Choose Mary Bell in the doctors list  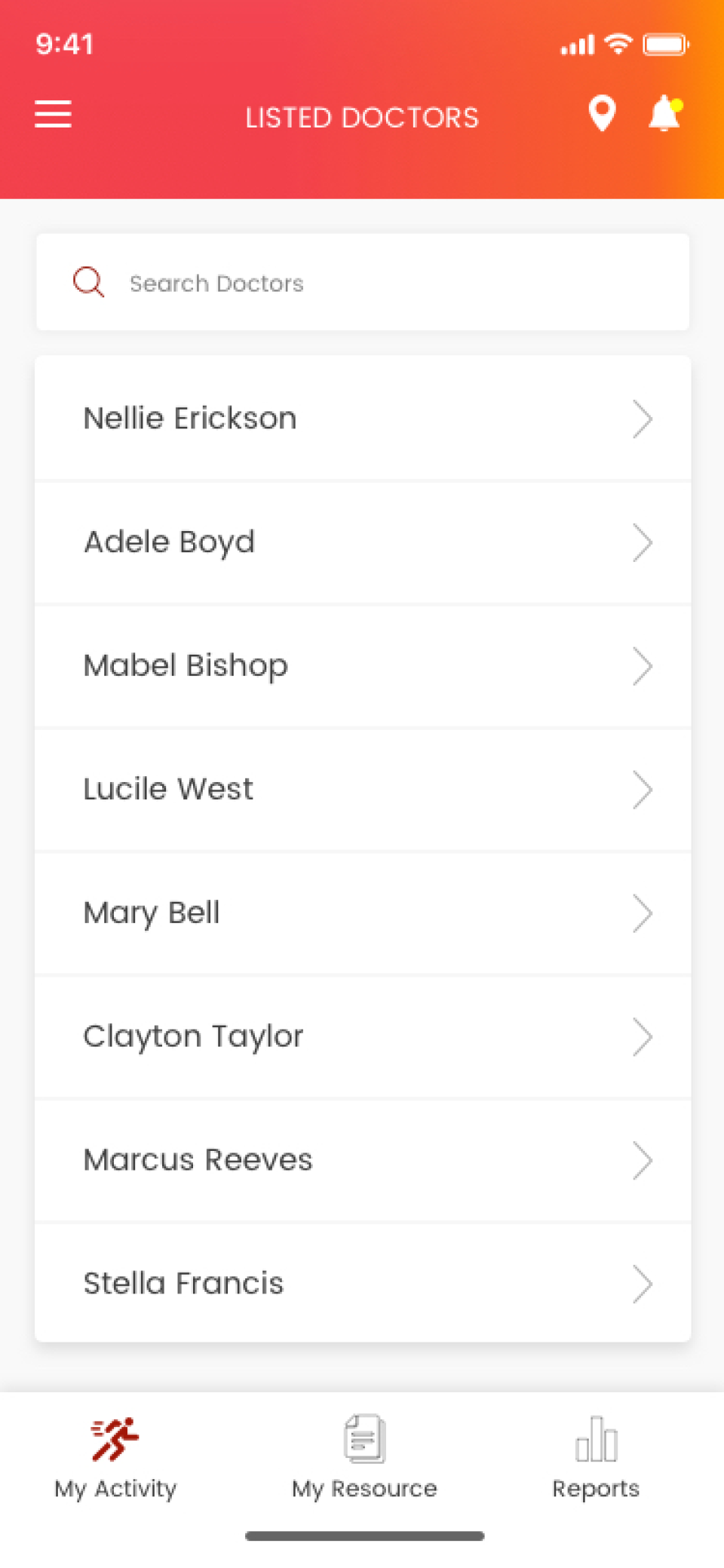(x=362, y=913)
